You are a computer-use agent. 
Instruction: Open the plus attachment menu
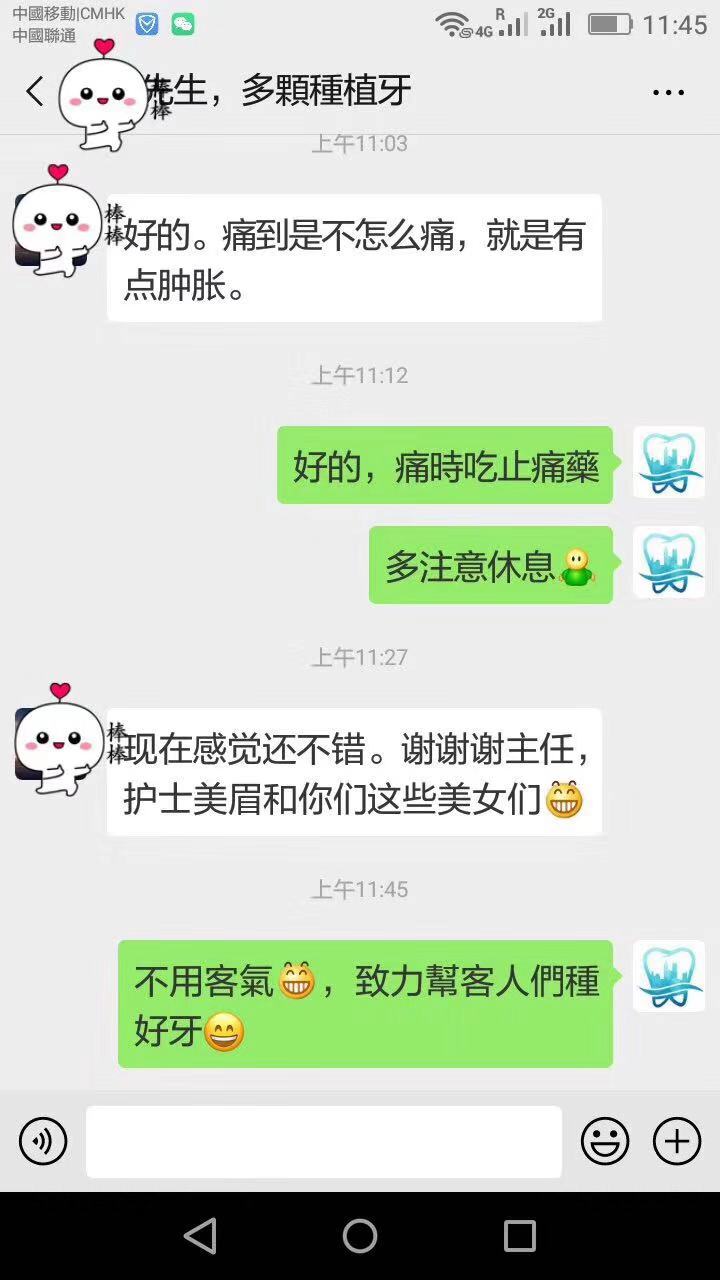pyautogui.click(x=677, y=1141)
